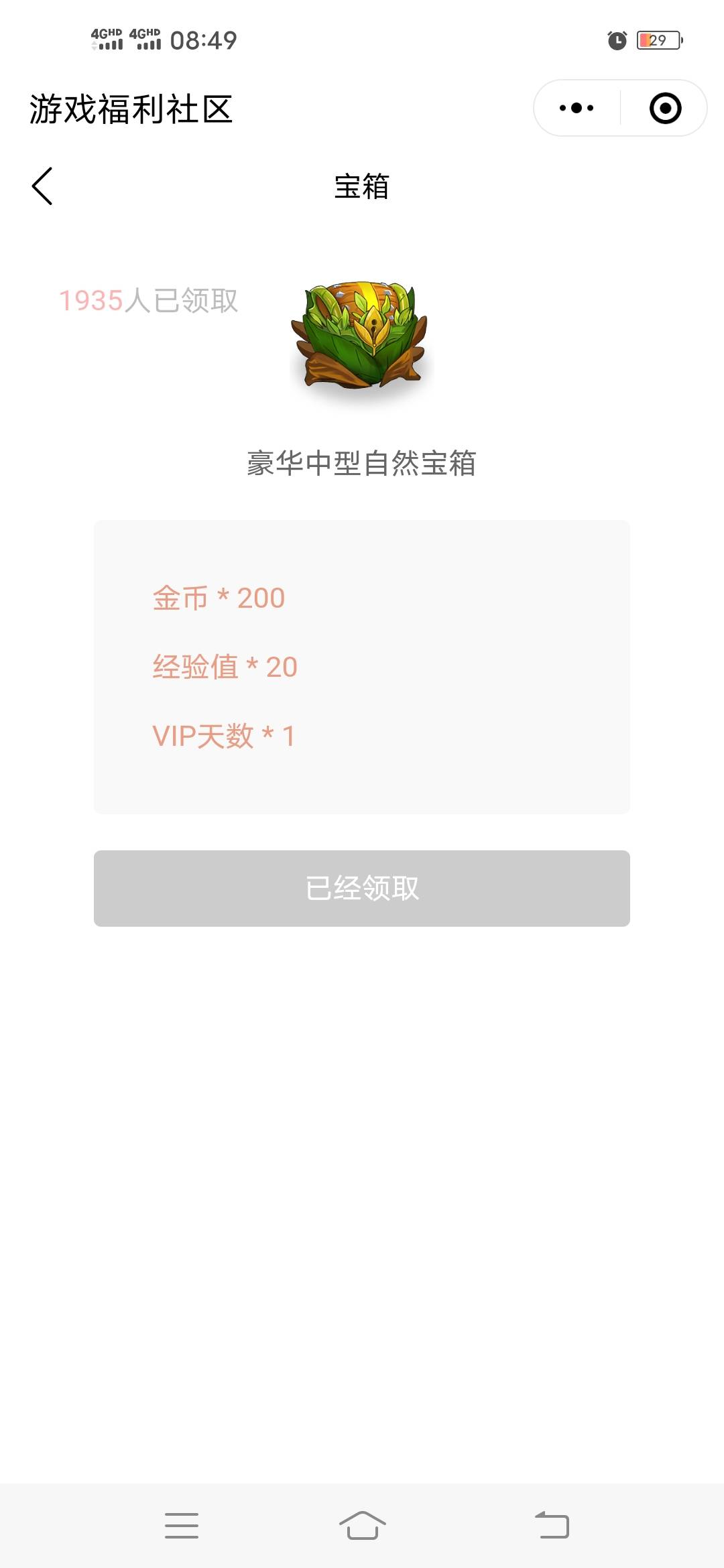
Task: Go back from the 宝箱 page
Action: [42, 186]
